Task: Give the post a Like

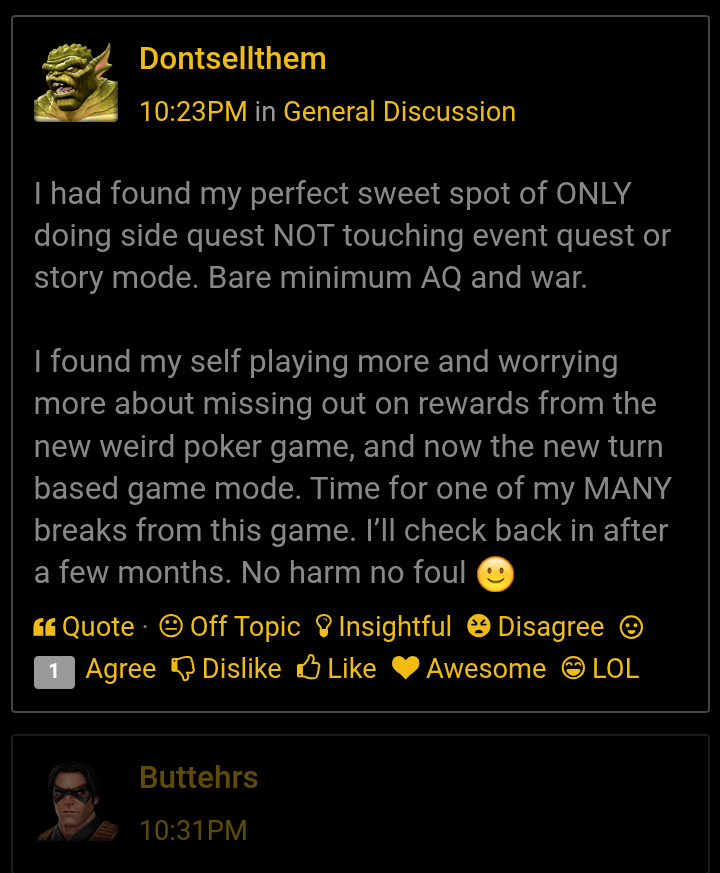Action: [337, 669]
